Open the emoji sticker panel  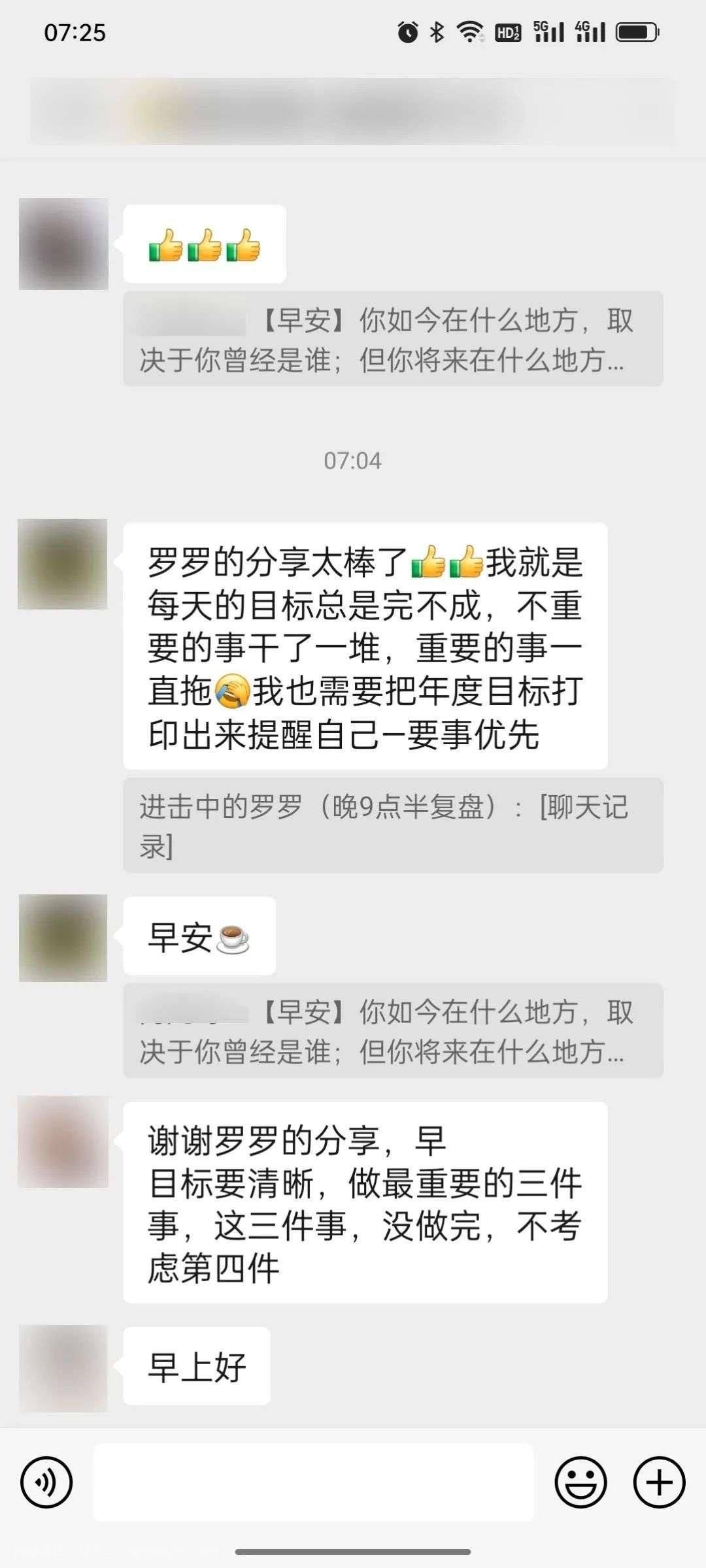coord(580,1482)
